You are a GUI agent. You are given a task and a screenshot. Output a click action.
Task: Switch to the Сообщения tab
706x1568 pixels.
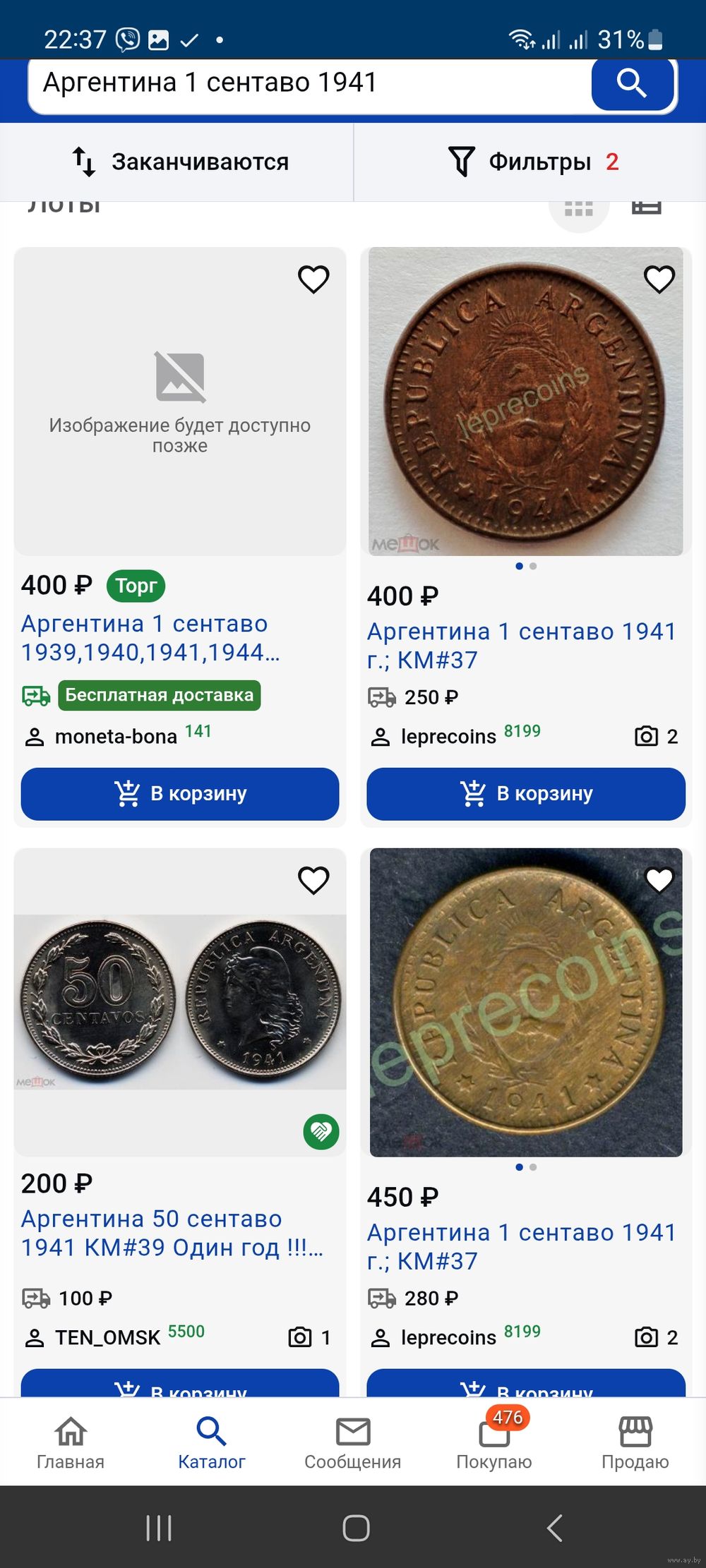(353, 1443)
